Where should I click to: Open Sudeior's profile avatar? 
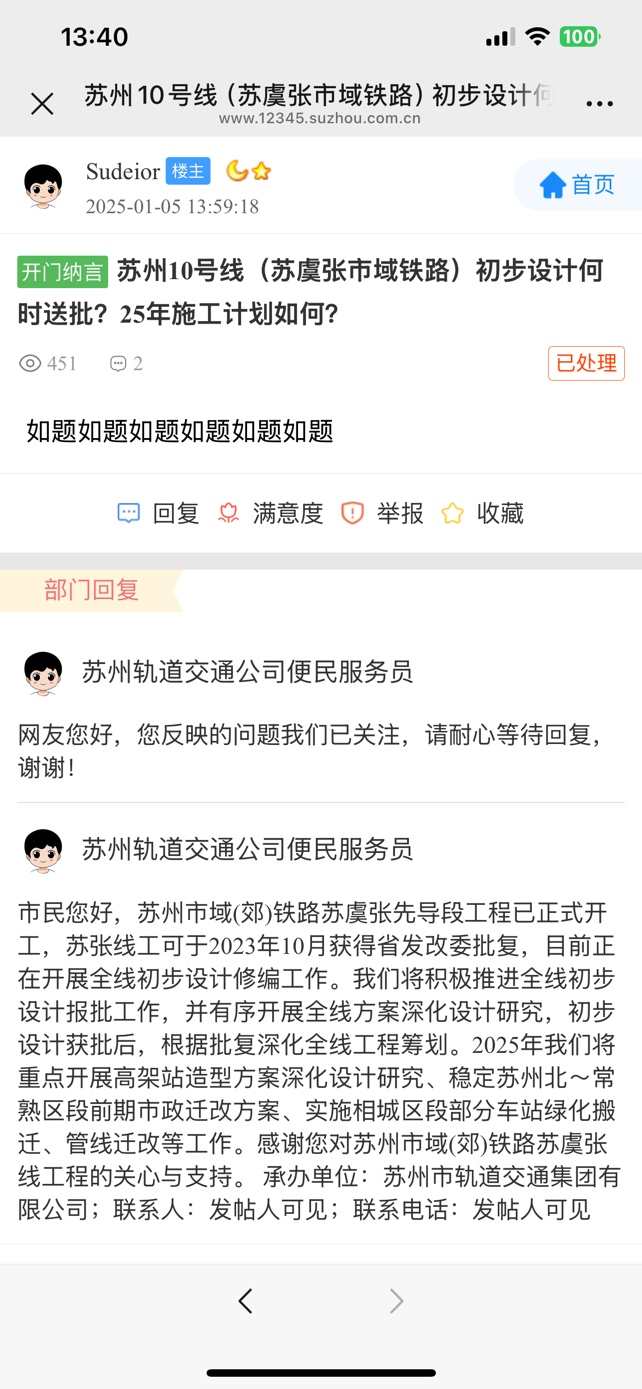point(43,185)
